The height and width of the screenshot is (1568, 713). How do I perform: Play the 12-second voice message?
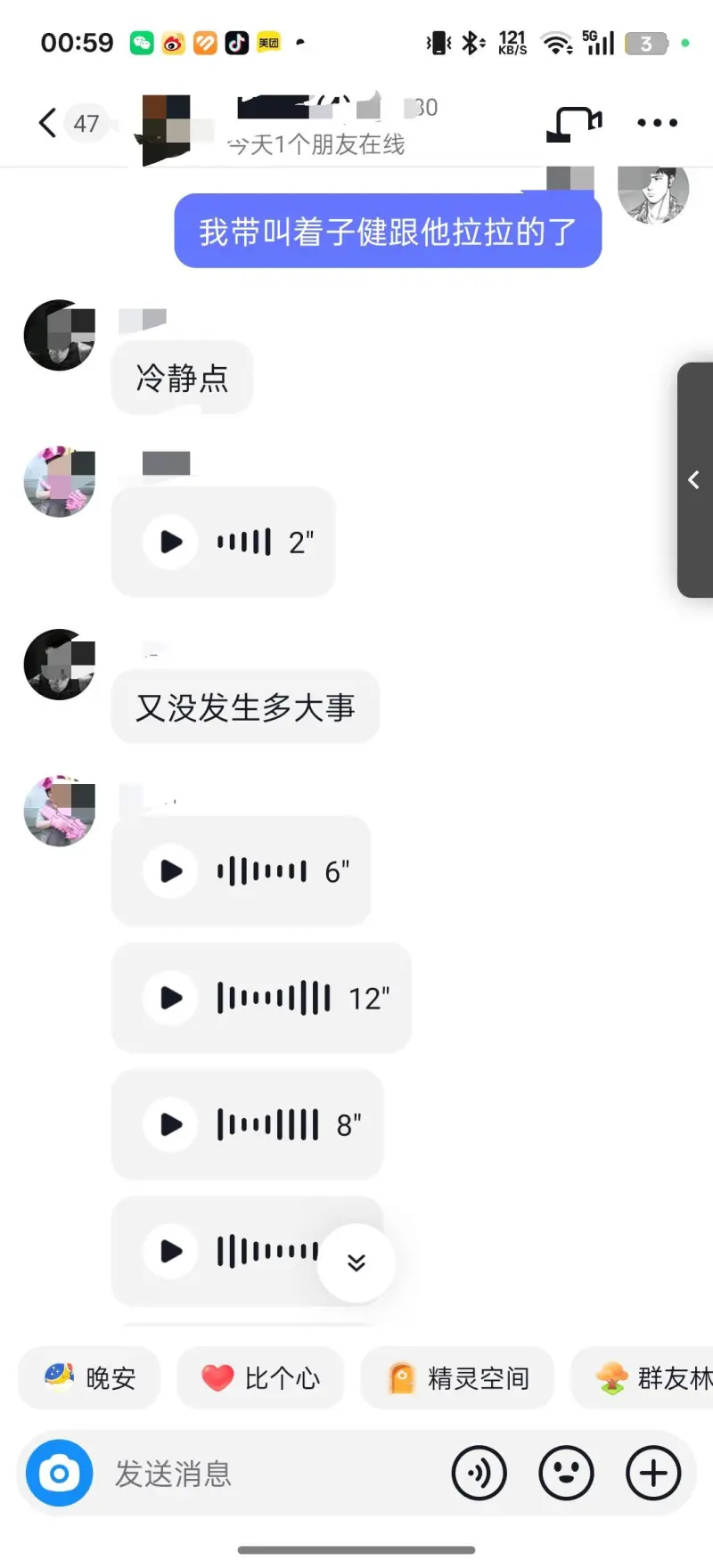171,998
